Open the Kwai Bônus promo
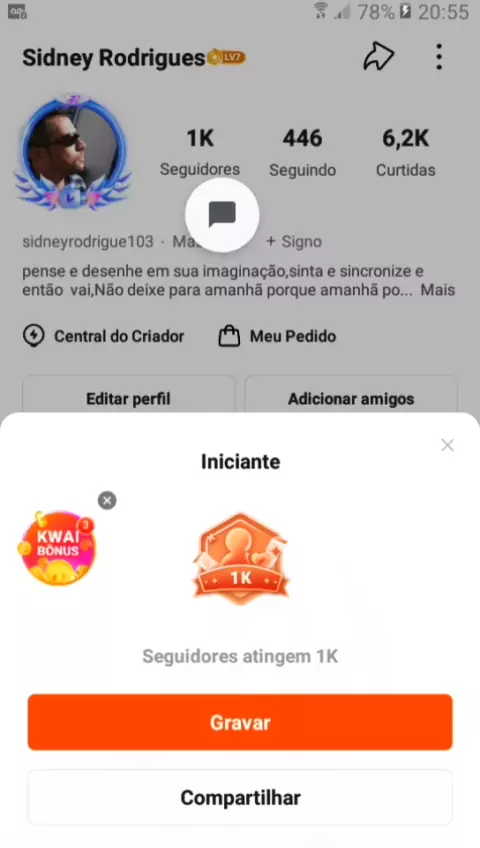 coord(57,548)
